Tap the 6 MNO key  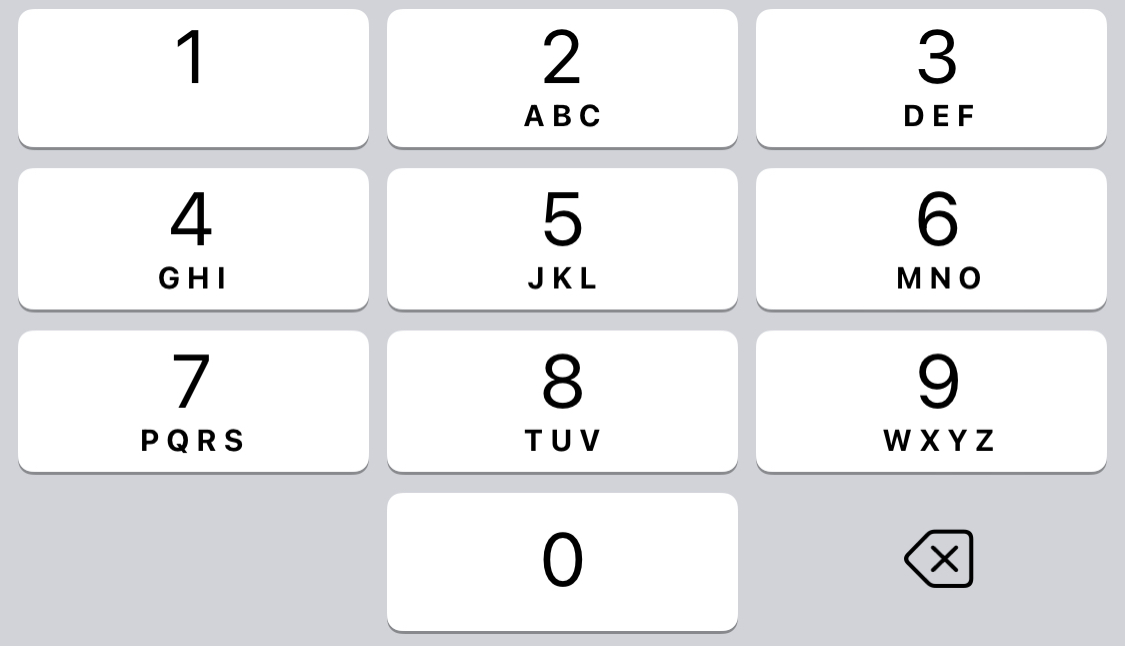pyautogui.click(x=931, y=239)
